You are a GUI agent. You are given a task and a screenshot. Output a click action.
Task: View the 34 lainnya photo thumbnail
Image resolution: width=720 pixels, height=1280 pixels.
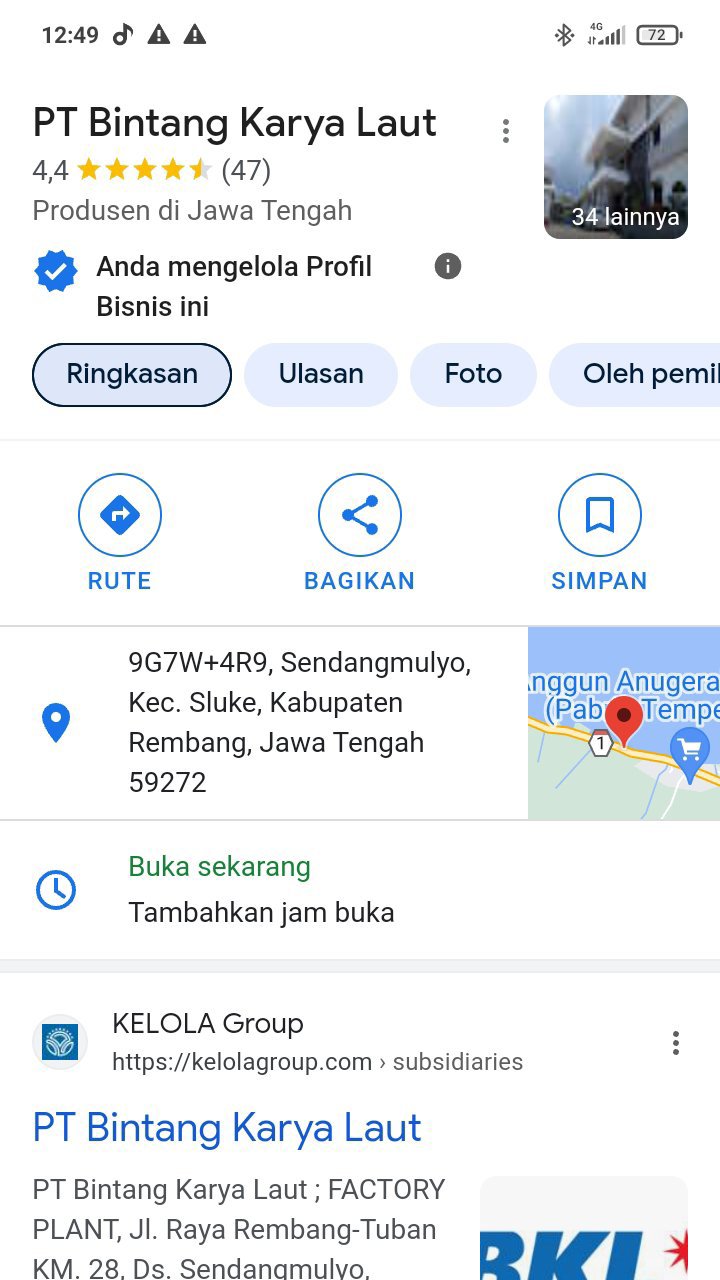click(x=615, y=167)
